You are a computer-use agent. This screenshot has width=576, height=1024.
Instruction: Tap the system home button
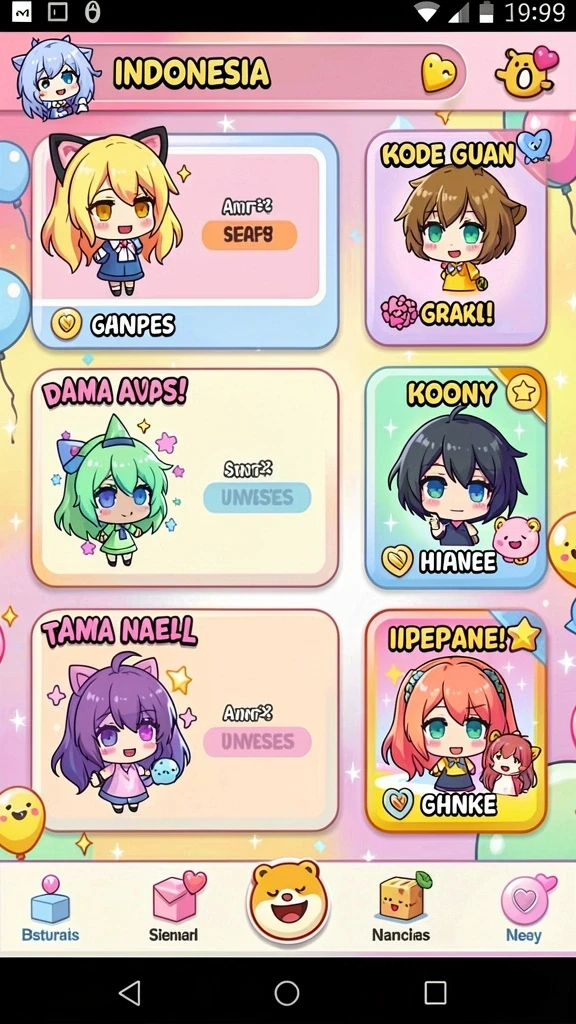pyautogui.click(x=287, y=993)
